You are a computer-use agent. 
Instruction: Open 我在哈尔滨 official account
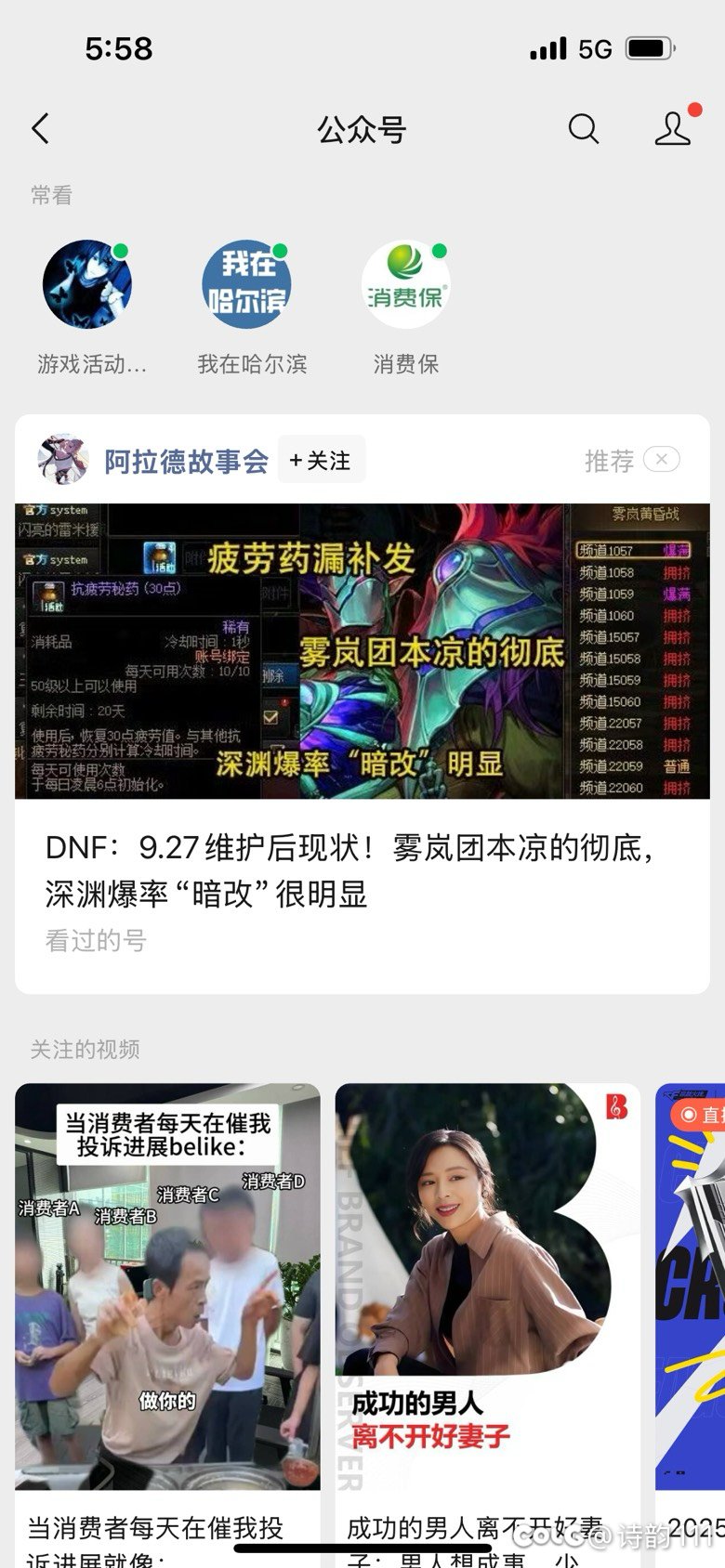coord(247,284)
